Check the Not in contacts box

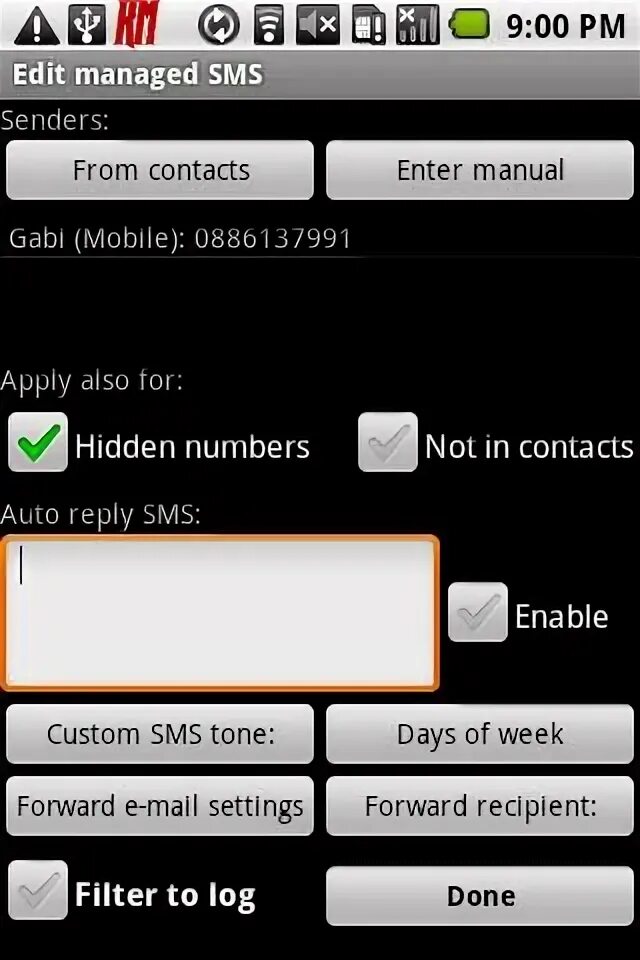(x=388, y=442)
